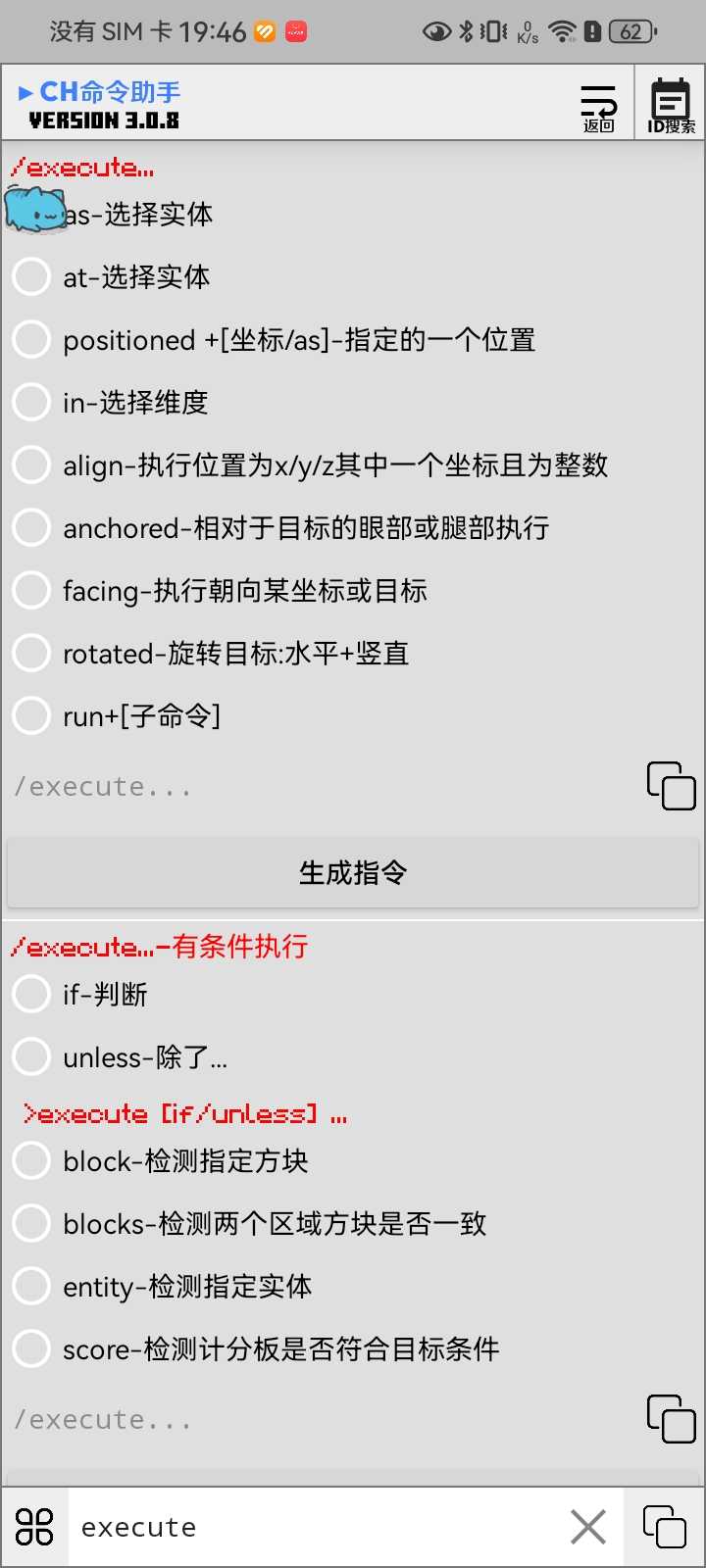The width and height of the screenshot is (706, 1568).
Task: Tap the 生成指令 button
Action: point(353,872)
